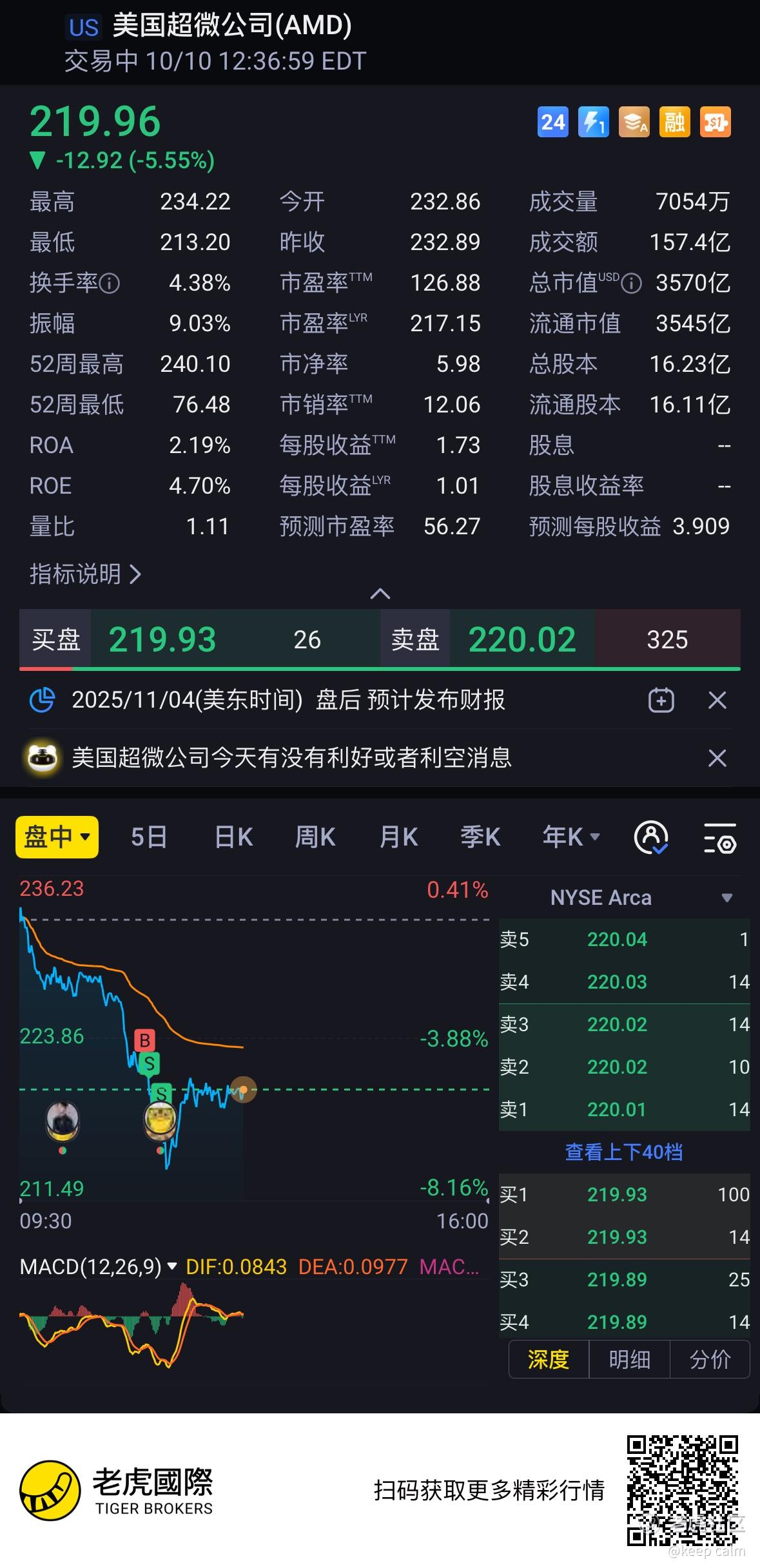Switch to the 5日 chart
This screenshot has width=760, height=1568.
(x=149, y=837)
